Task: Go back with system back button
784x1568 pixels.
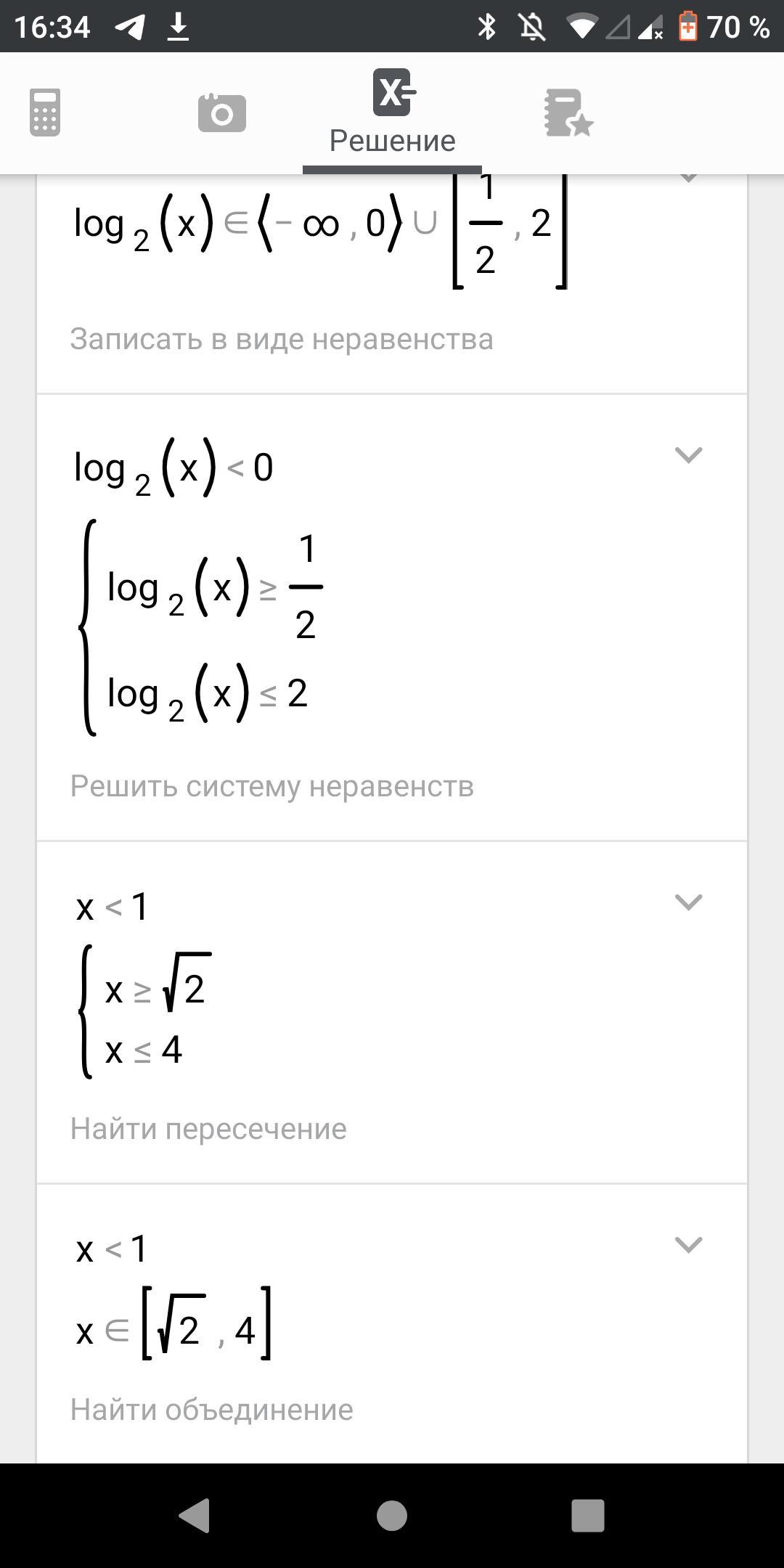Action: [x=195, y=1516]
